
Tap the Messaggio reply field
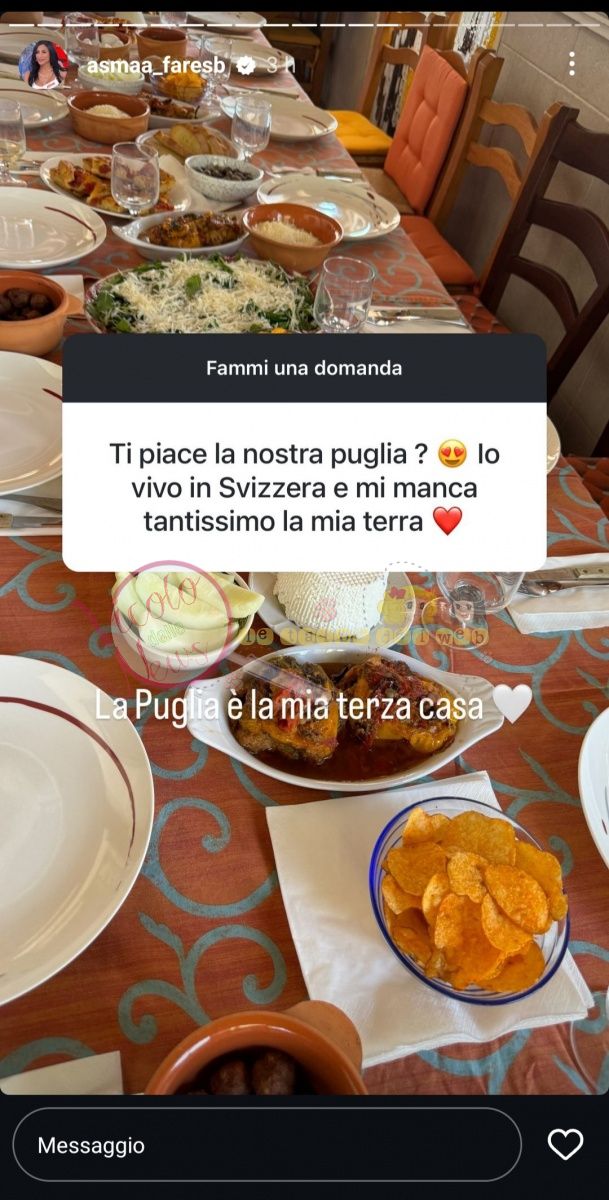point(267,1145)
